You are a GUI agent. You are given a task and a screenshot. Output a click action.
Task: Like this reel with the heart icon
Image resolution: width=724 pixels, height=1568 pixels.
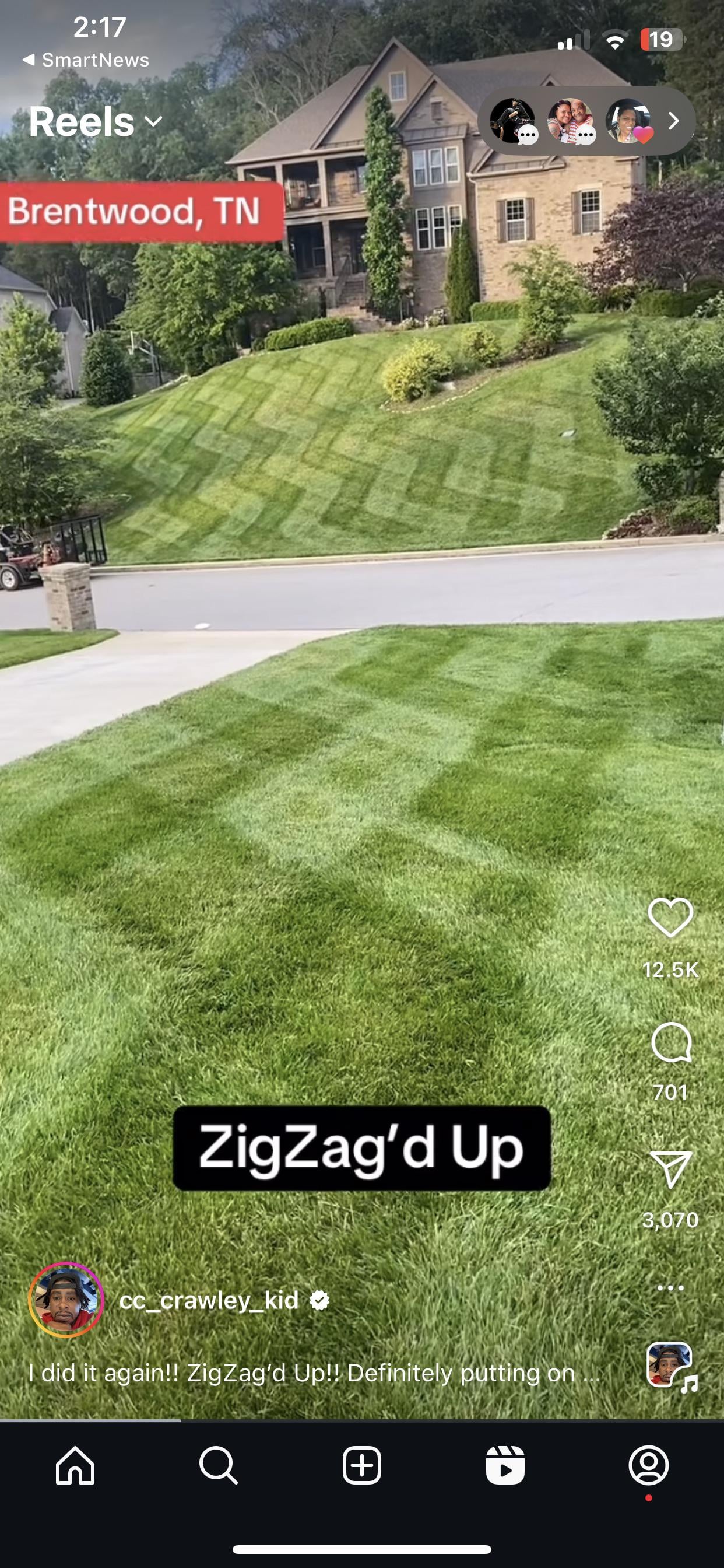tap(670, 918)
